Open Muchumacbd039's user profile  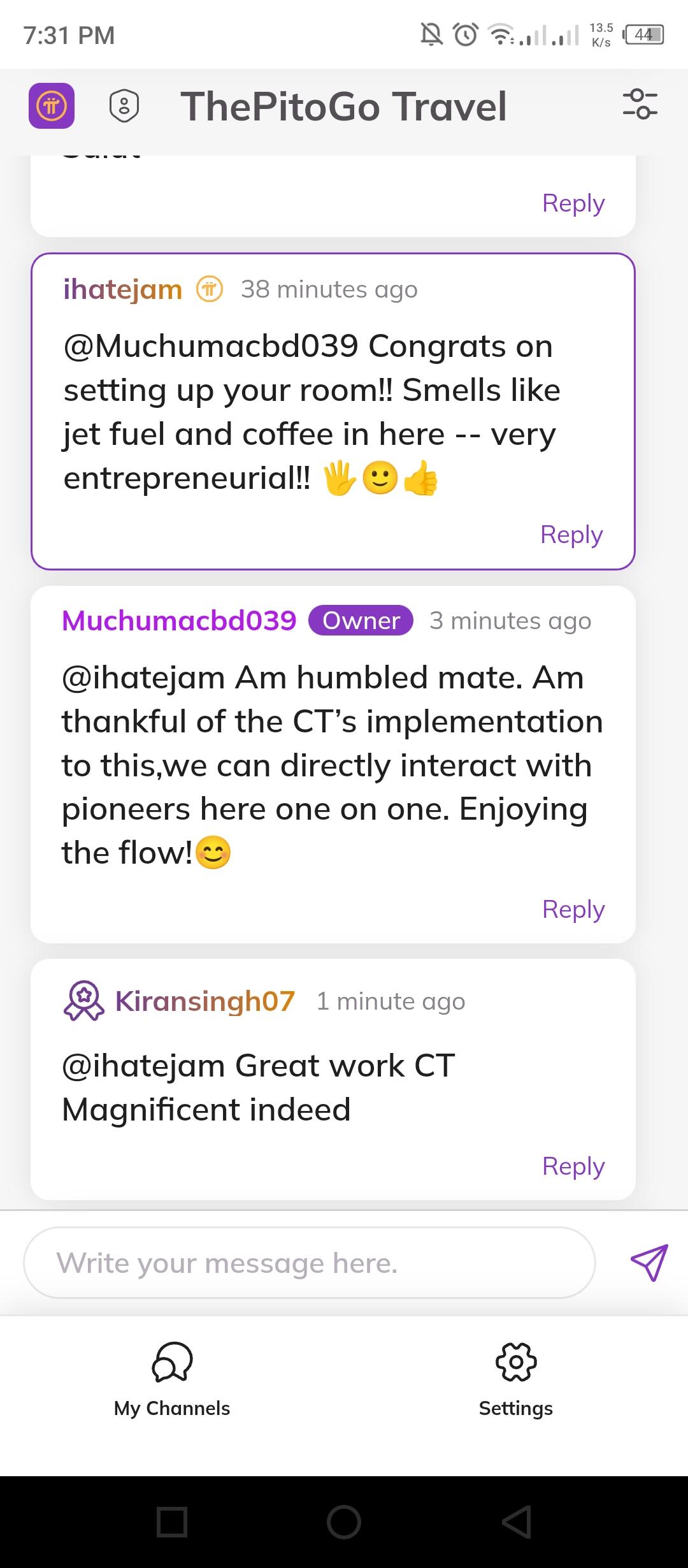pyautogui.click(x=179, y=620)
